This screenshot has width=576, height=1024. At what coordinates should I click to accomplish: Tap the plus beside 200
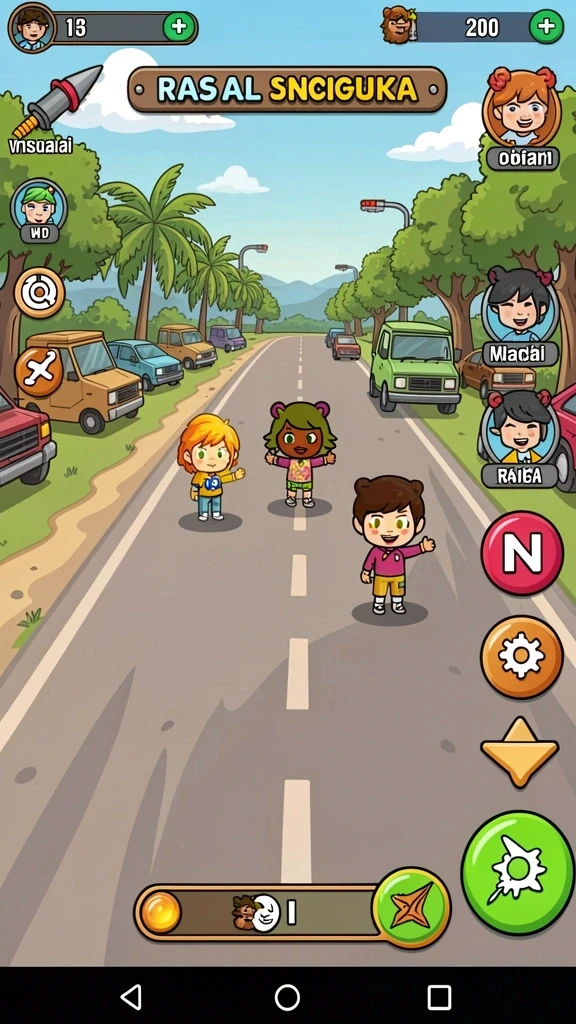546,27
